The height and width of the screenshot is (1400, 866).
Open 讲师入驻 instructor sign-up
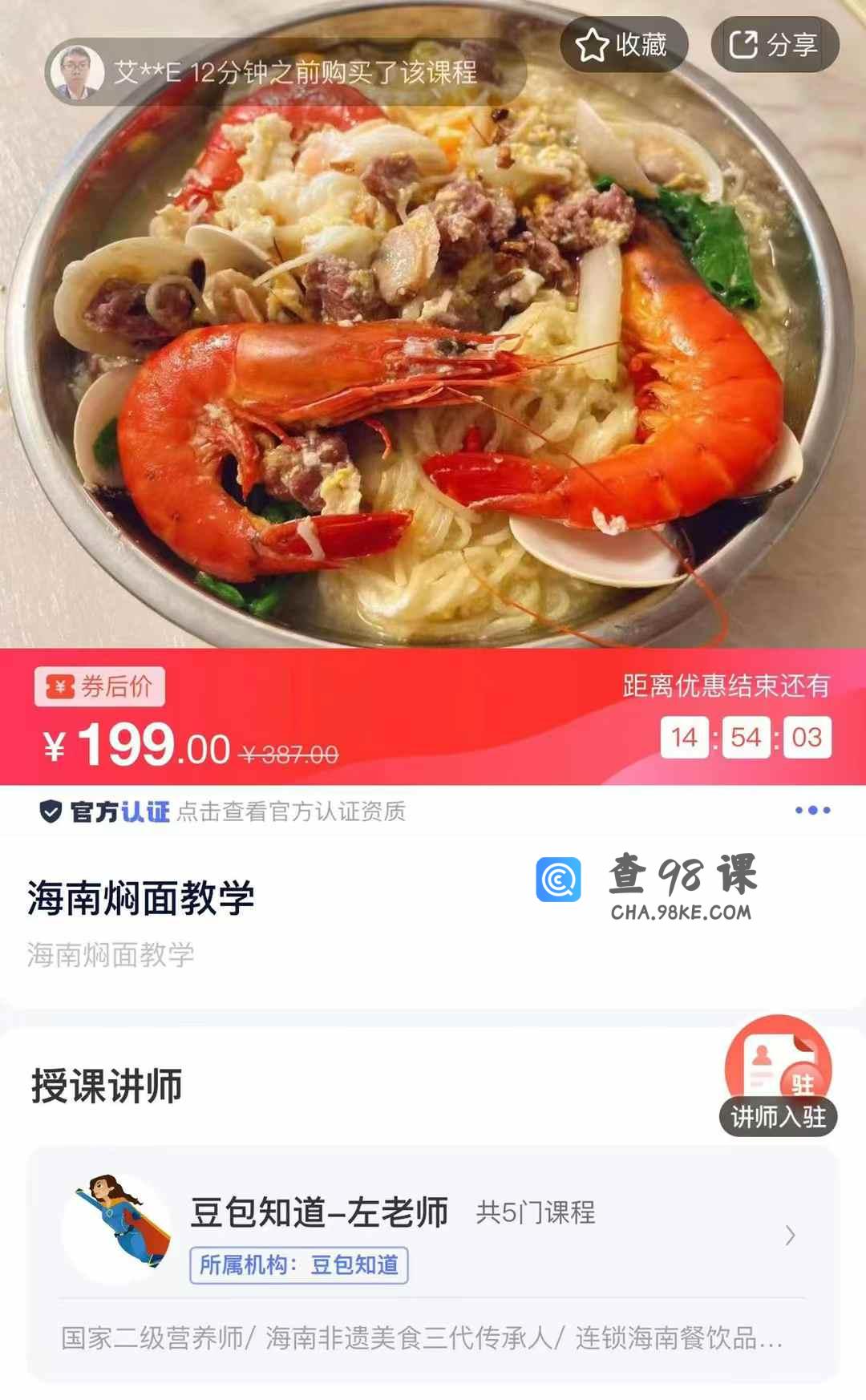pos(778,1077)
